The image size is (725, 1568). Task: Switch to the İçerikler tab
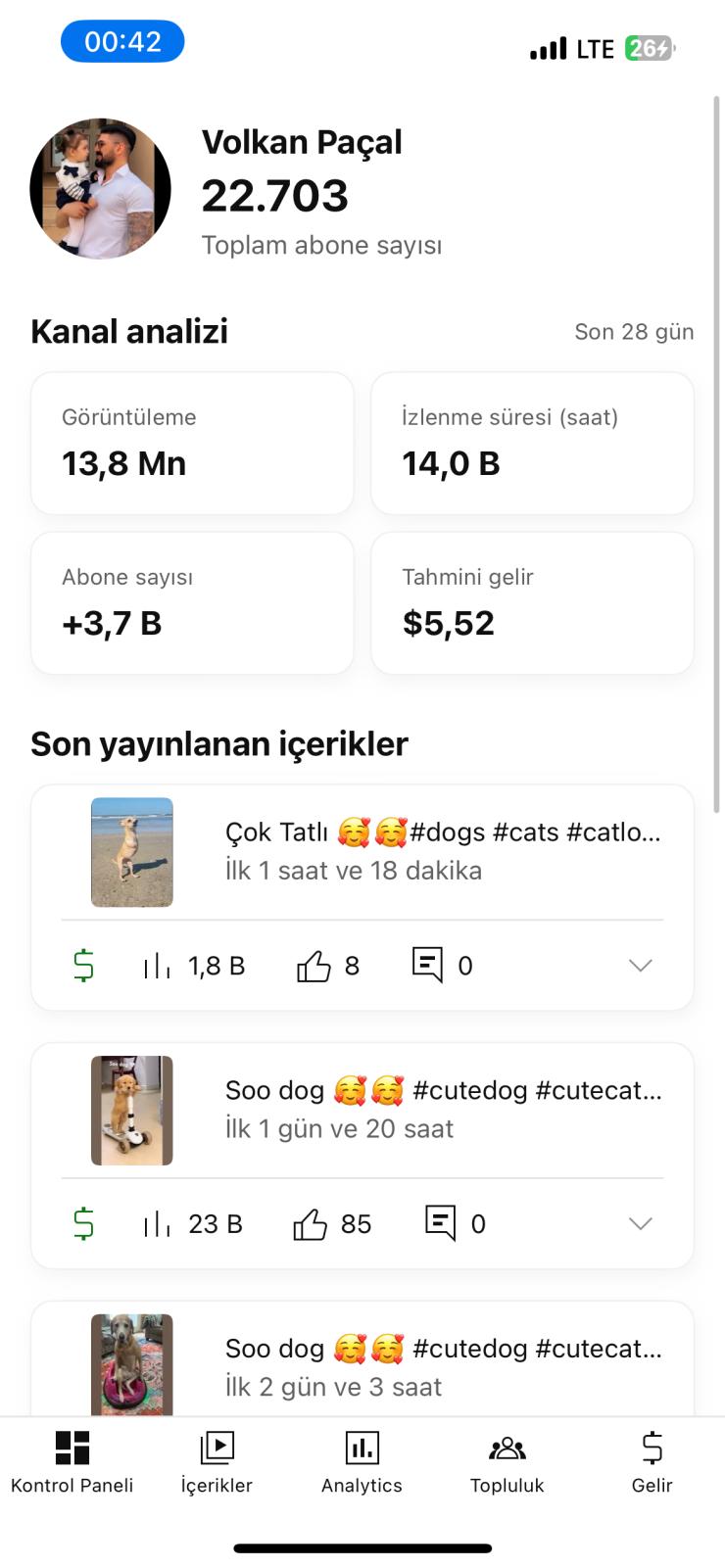click(217, 1462)
